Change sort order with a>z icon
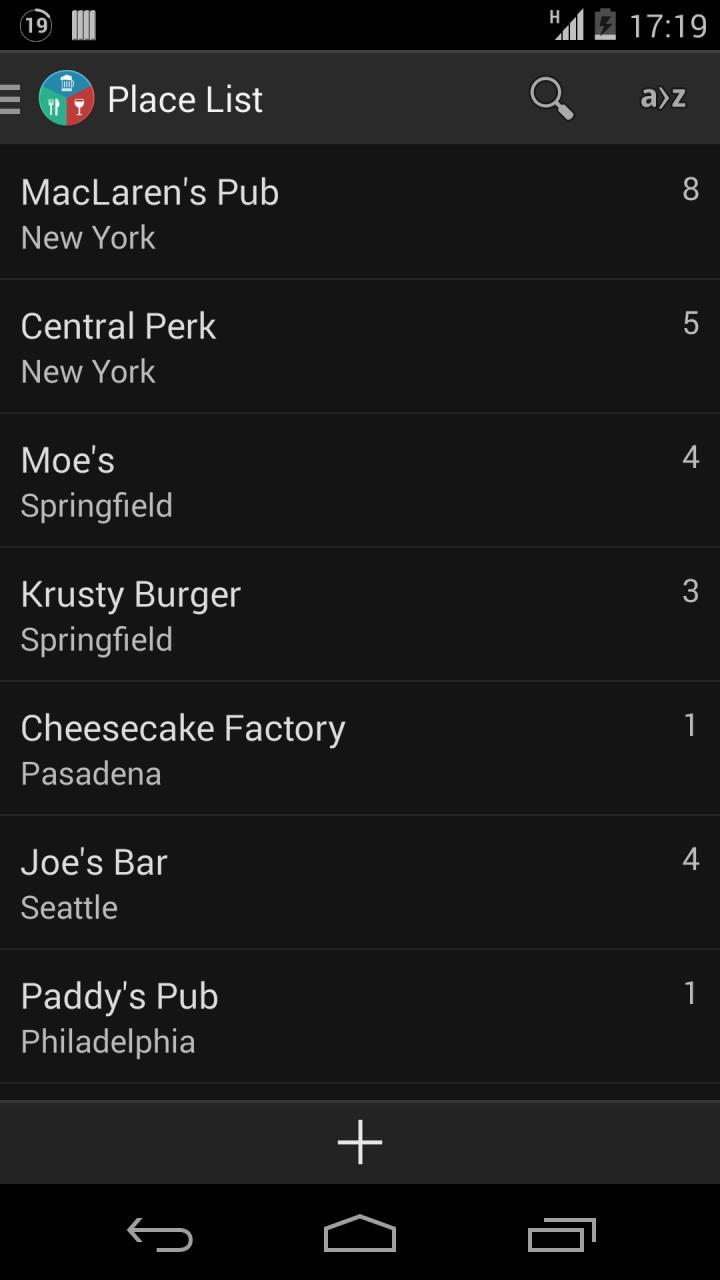720x1280 pixels. click(x=663, y=99)
